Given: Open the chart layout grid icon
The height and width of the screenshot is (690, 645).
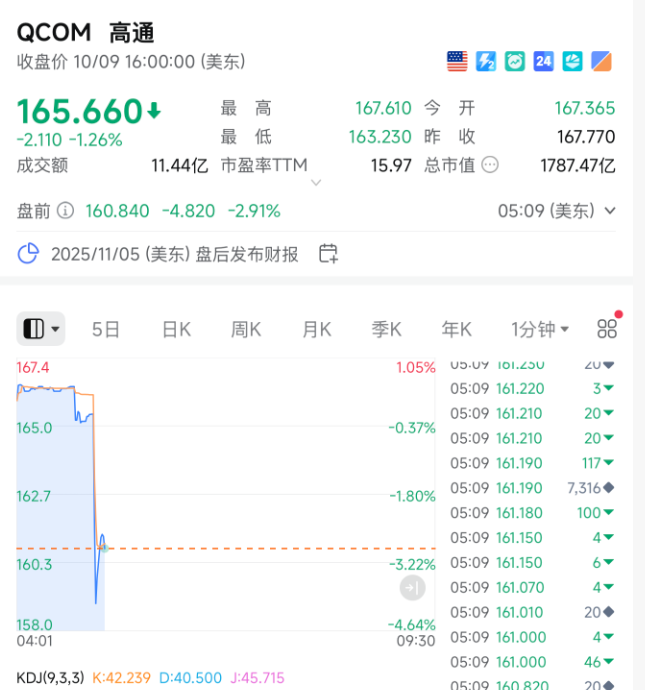Looking at the screenshot, I should coord(607,329).
